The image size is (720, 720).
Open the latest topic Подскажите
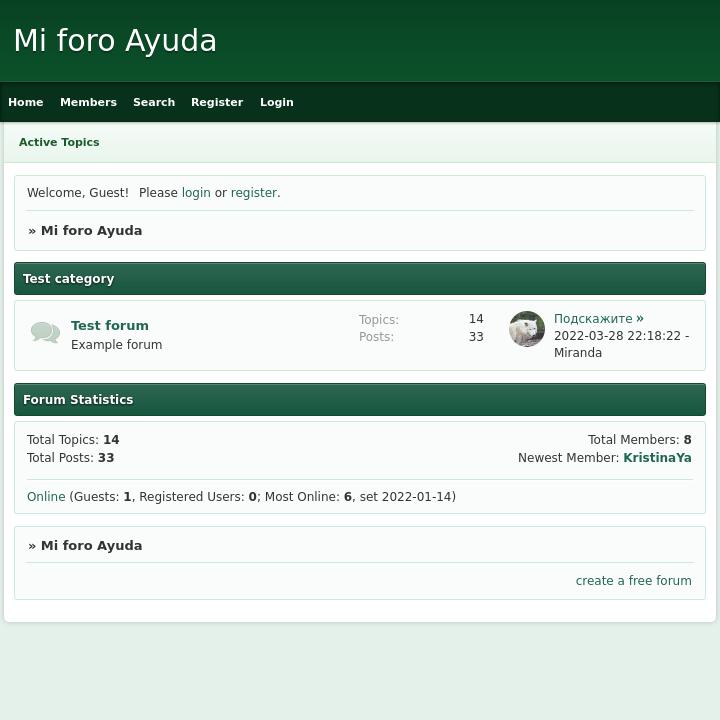pos(593,319)
